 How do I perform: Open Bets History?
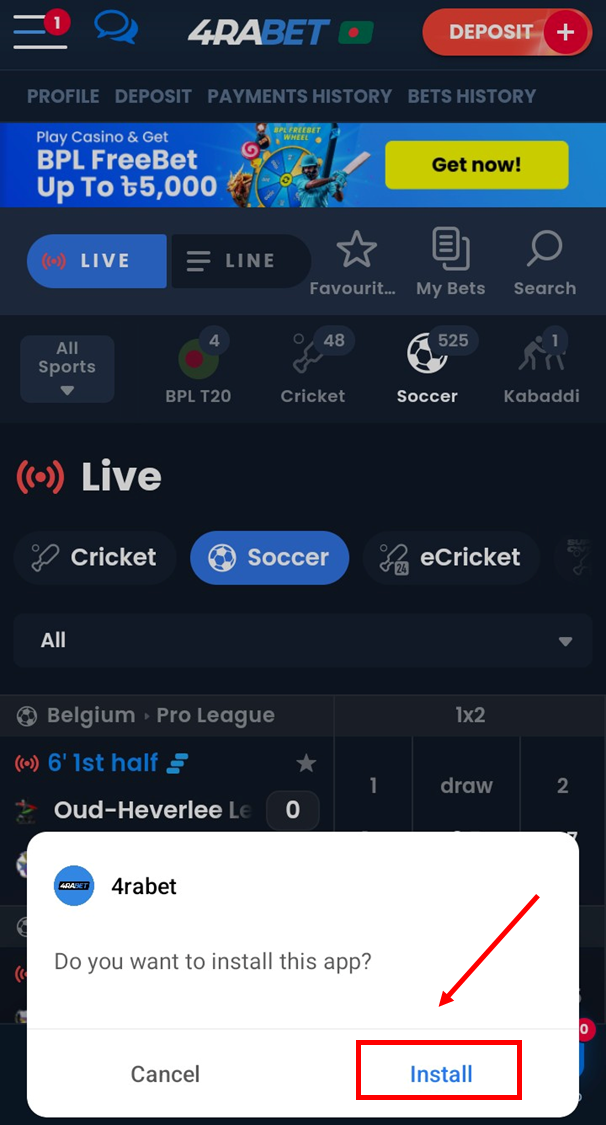(x=472, y=96)
